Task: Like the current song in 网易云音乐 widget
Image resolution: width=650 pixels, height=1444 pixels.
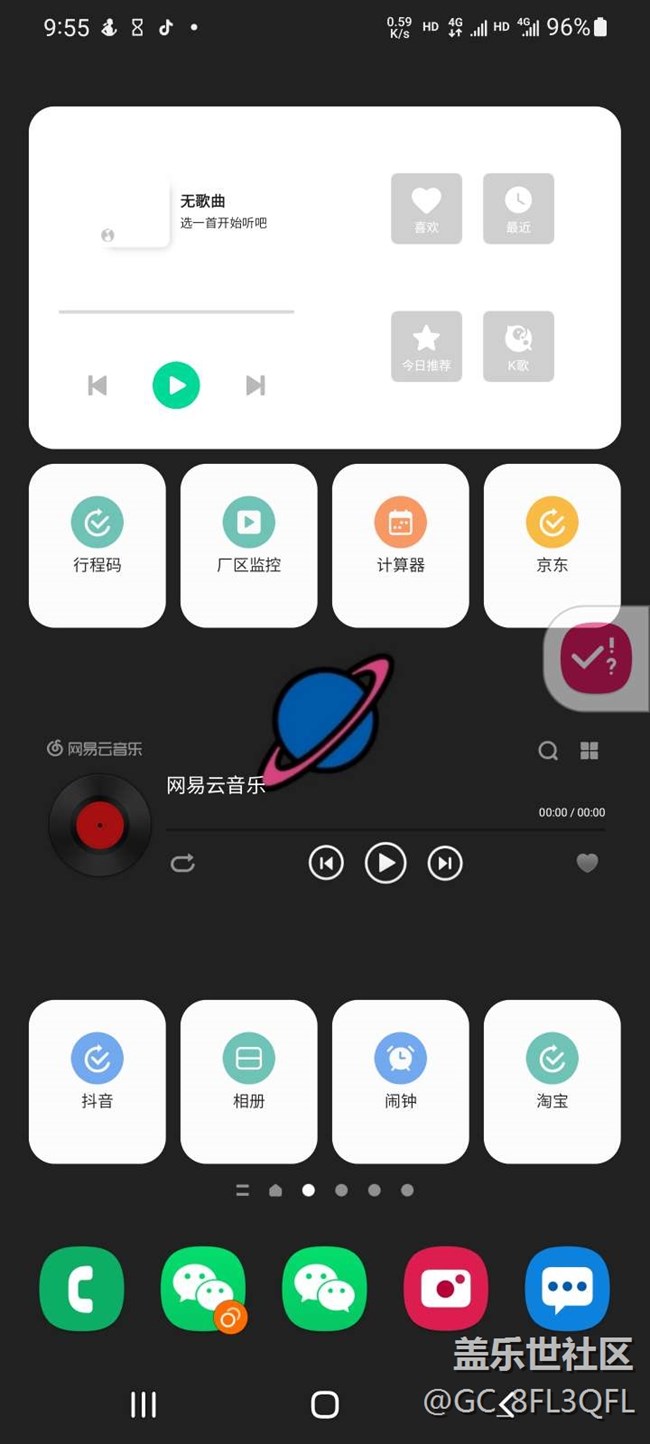Action: pos(587,863)
